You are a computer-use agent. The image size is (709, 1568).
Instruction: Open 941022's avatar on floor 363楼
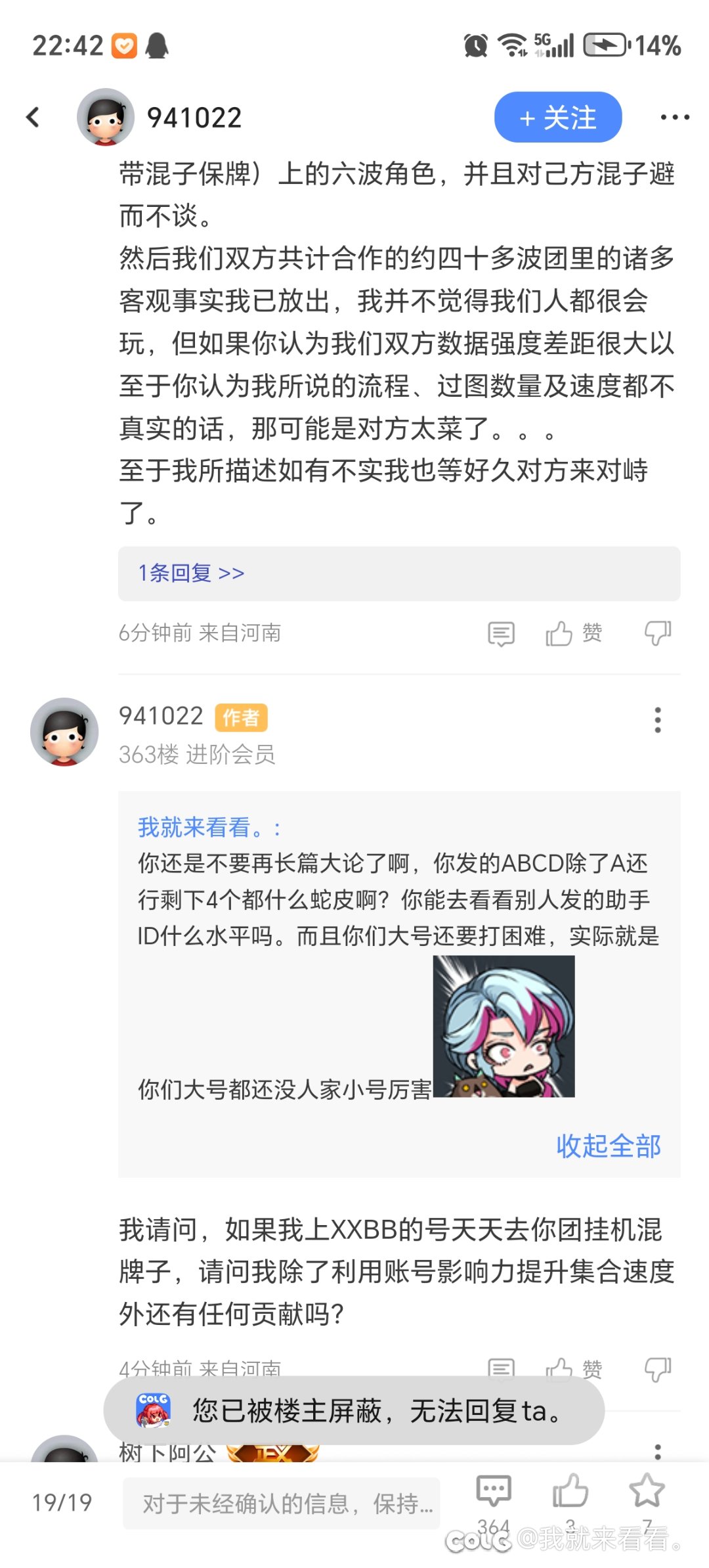coord(64,732)
